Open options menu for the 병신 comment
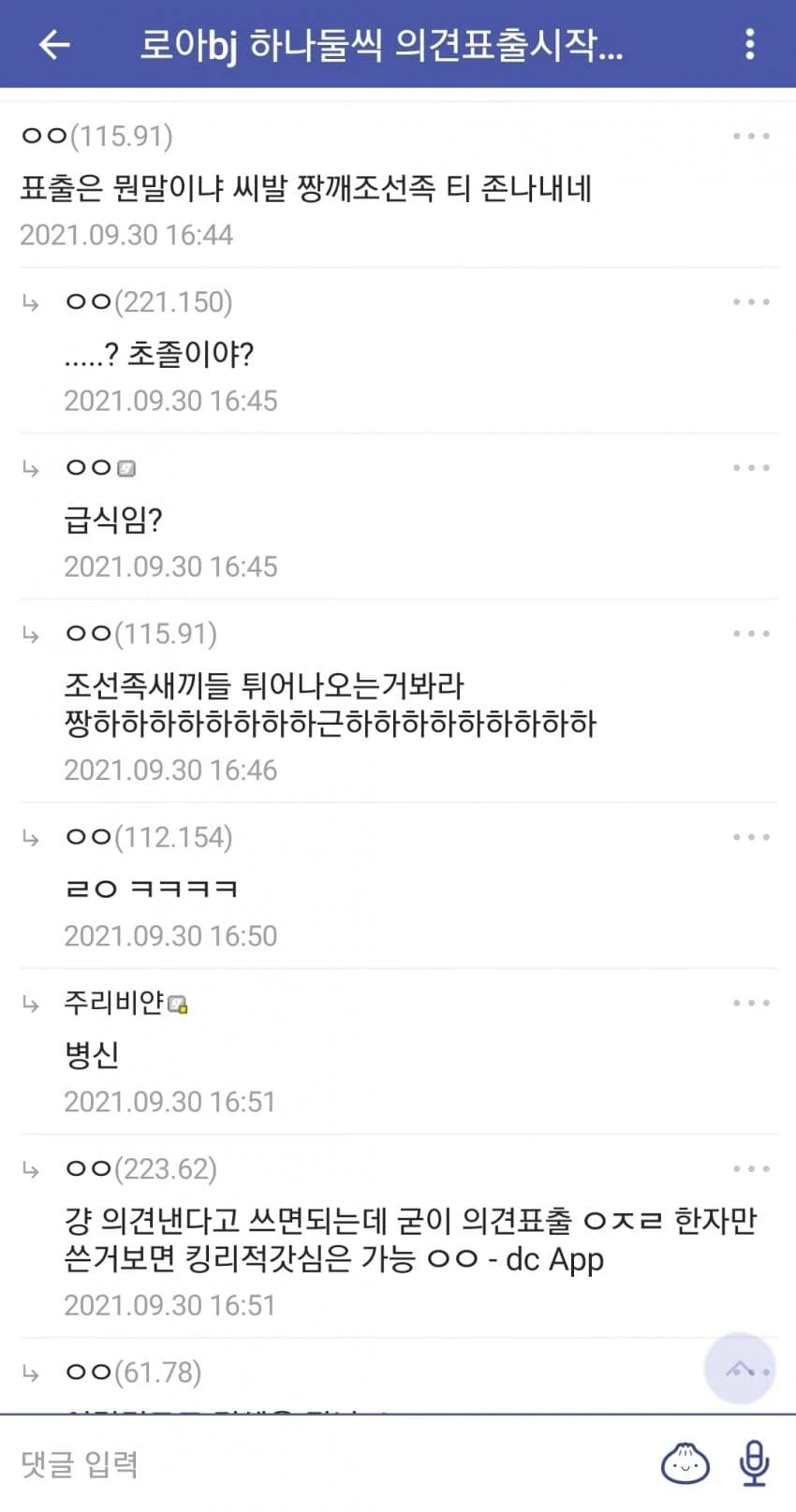Viewport: 796px width, 1512px height. [751, 1003]
